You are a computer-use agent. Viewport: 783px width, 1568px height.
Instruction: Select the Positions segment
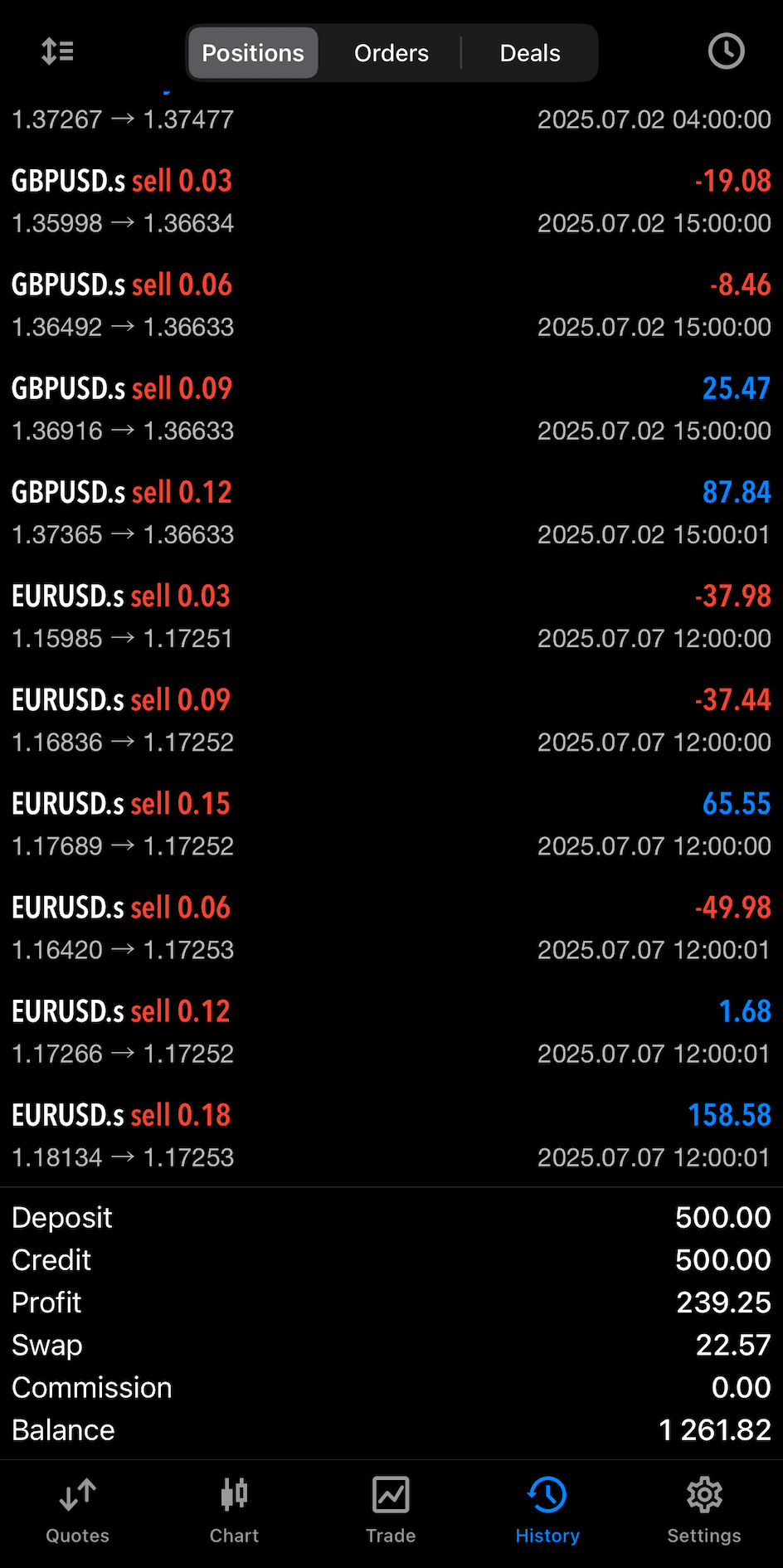click(x=253, y=53)
